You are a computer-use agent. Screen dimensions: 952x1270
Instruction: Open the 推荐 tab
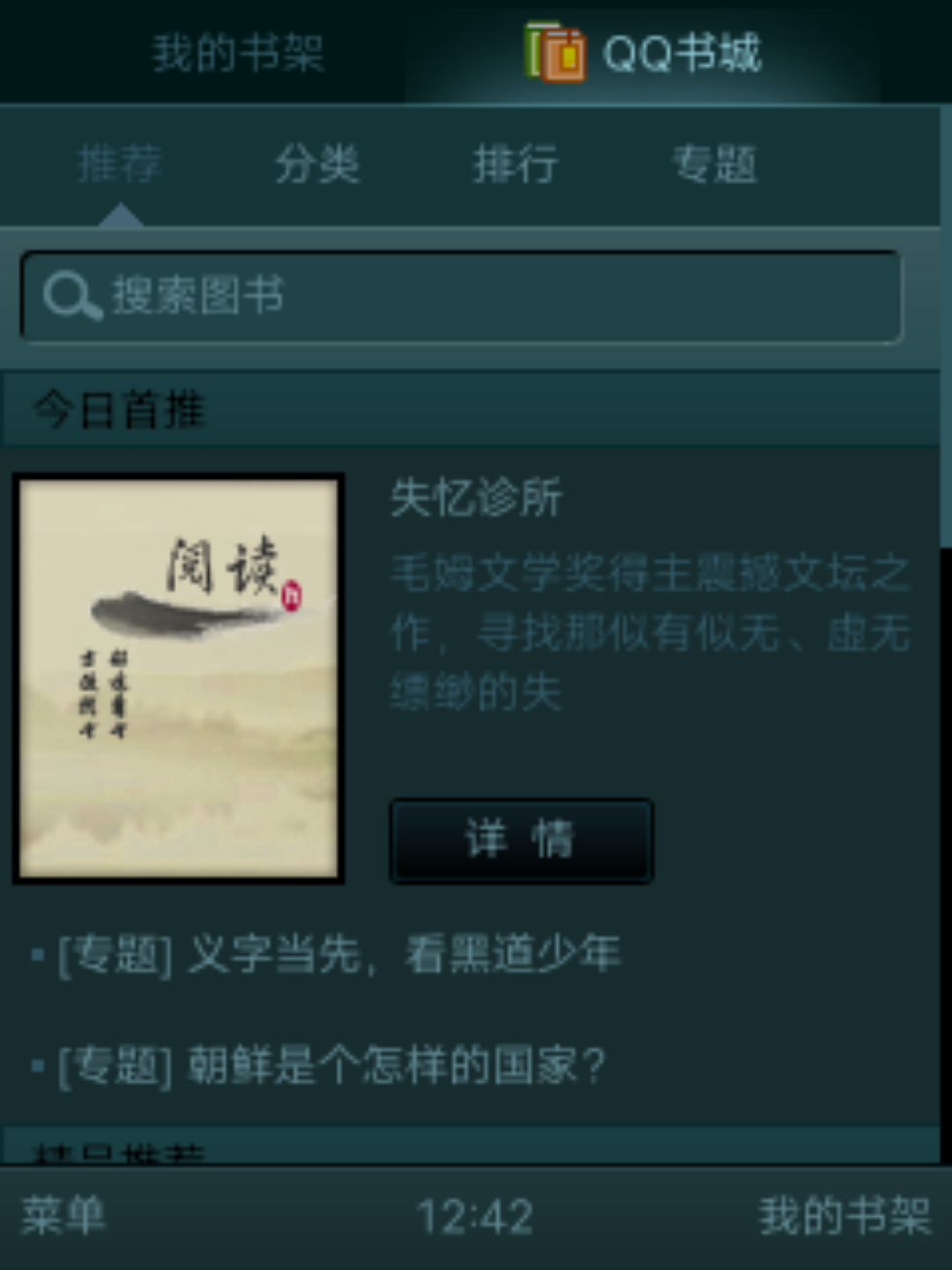click(119, 164)
